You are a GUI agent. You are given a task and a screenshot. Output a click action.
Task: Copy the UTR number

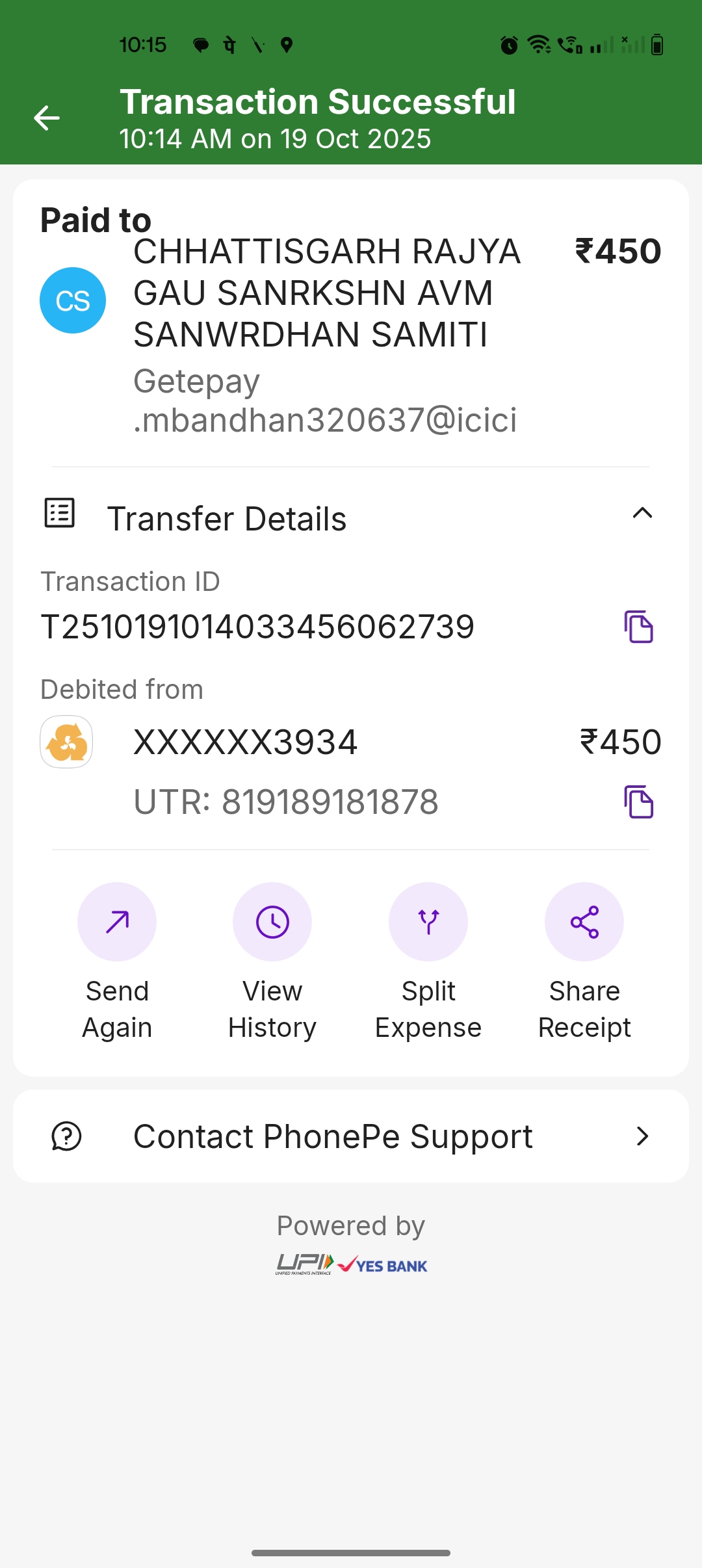[x=638, y=802]
